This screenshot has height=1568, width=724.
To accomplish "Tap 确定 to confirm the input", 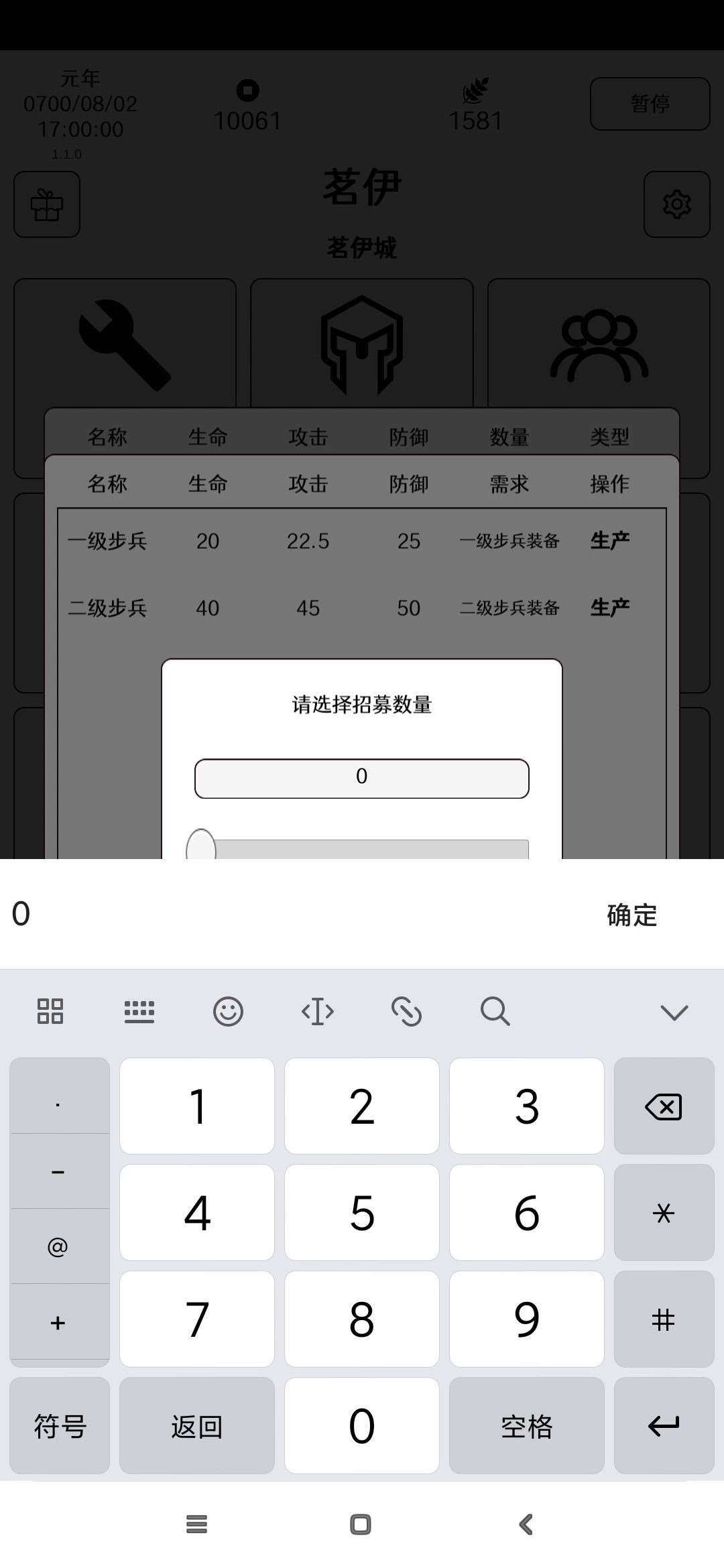I will coord(631,915).
